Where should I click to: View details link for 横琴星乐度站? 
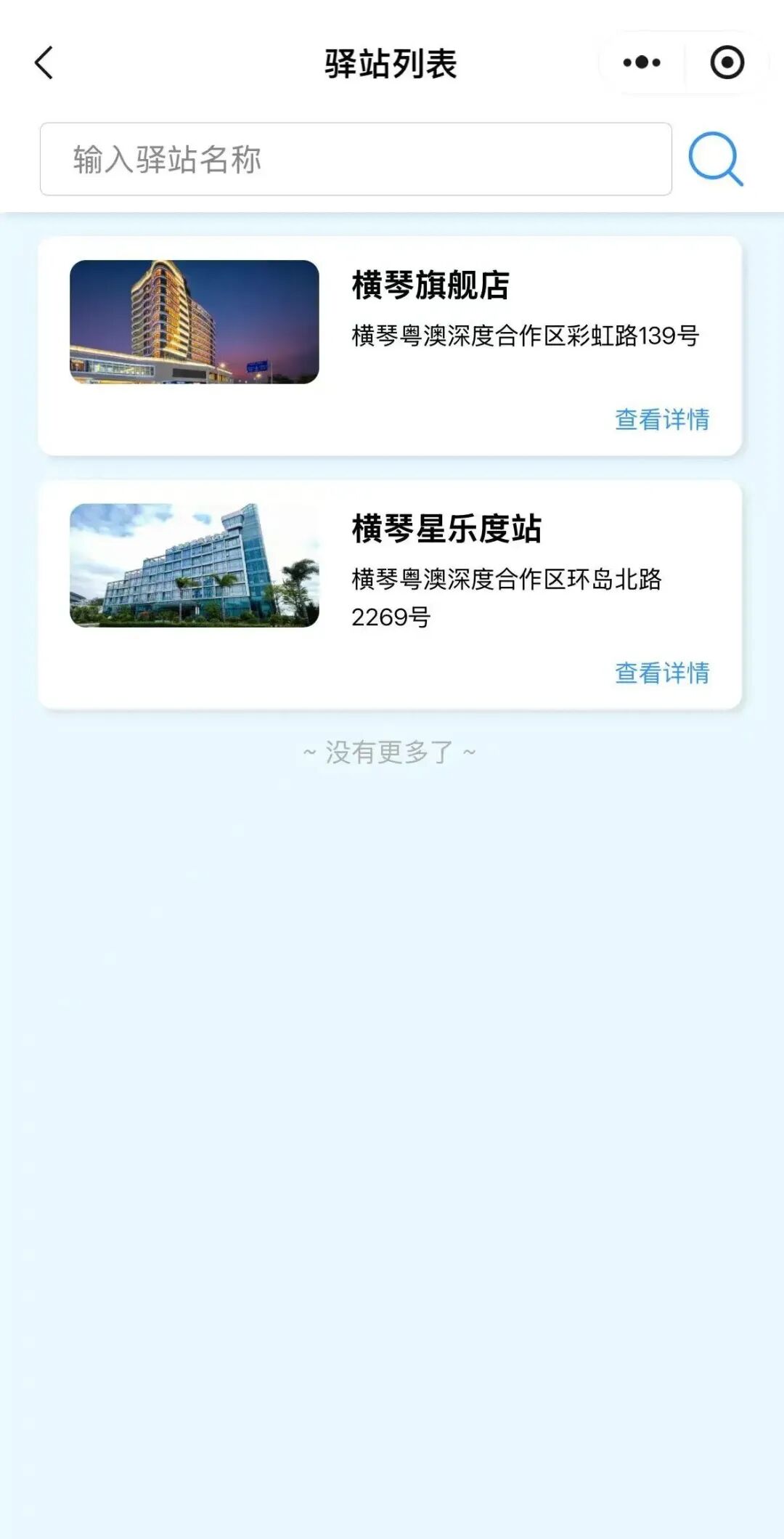pyautogui.click(x=661, y=673)
